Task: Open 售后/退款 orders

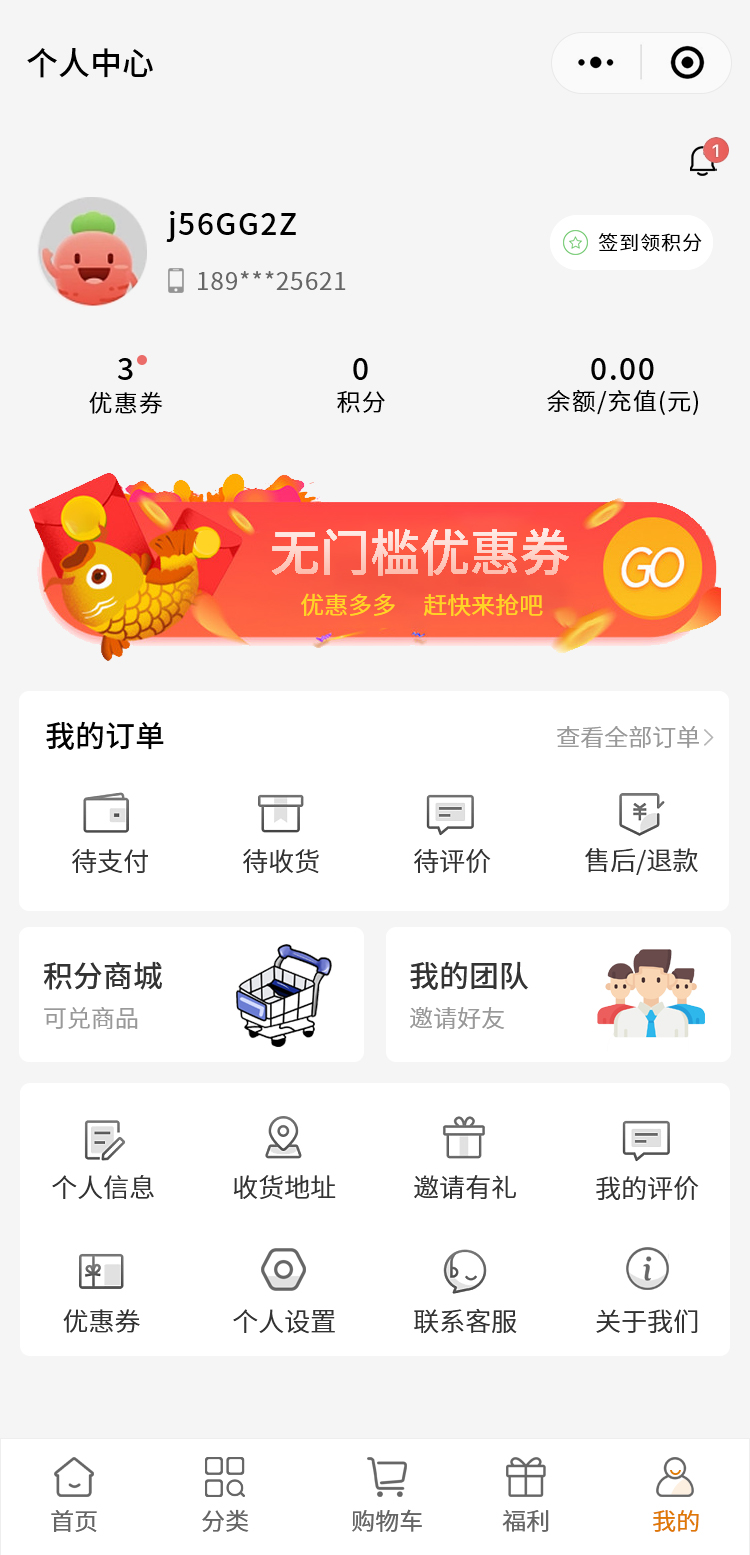Action: [641, 834]
